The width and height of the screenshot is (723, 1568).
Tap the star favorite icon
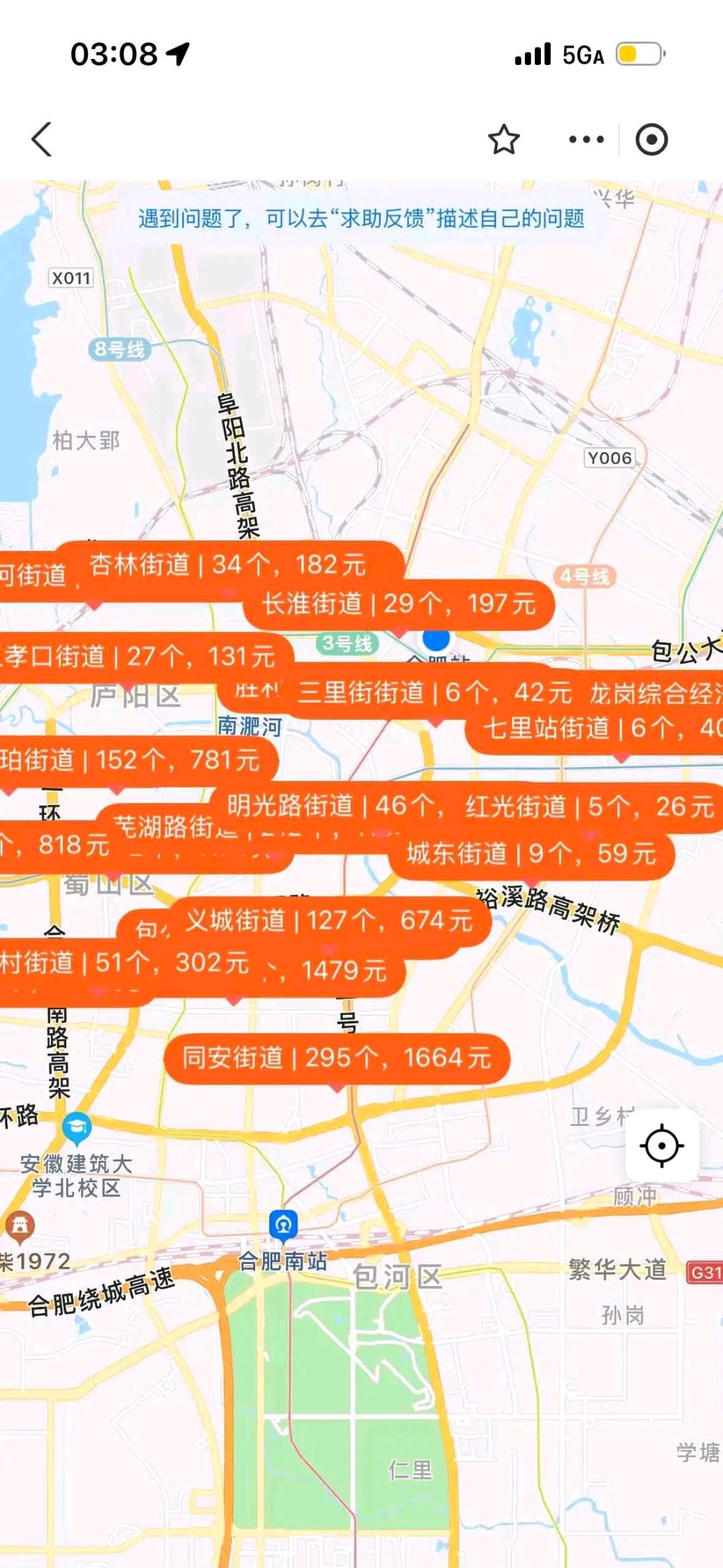[x=503, y=140]
